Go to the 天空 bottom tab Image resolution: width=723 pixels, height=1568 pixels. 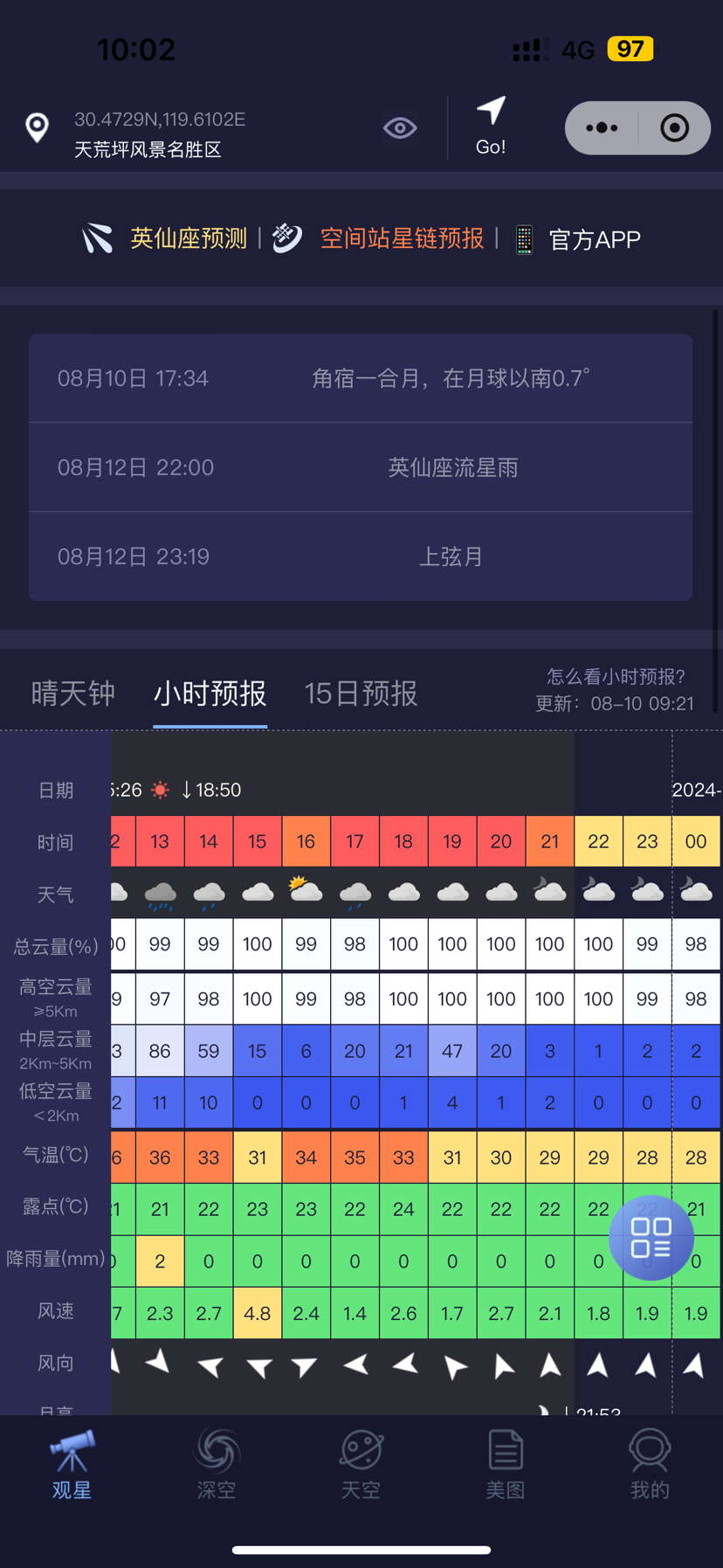[361, 1464]
